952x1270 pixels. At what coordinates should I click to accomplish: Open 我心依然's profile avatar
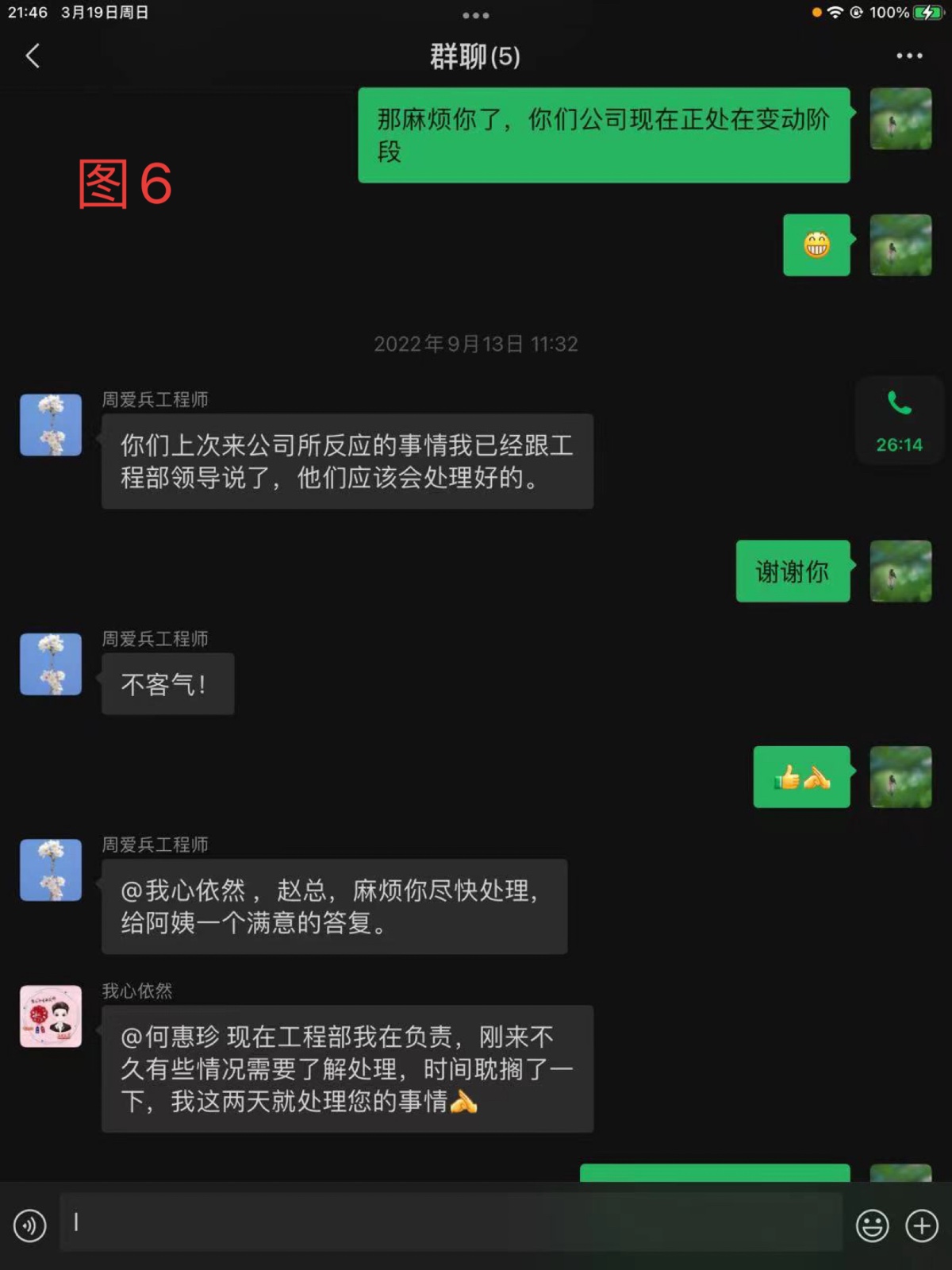[51, 1017]
